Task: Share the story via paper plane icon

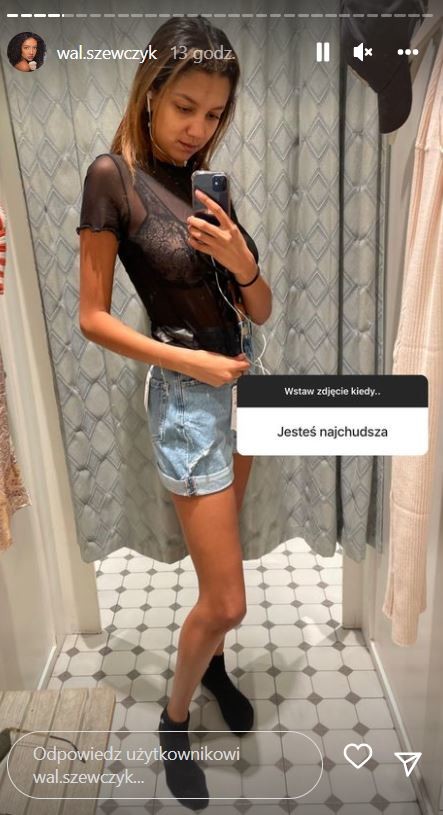Action: click(x=408, y=764)
